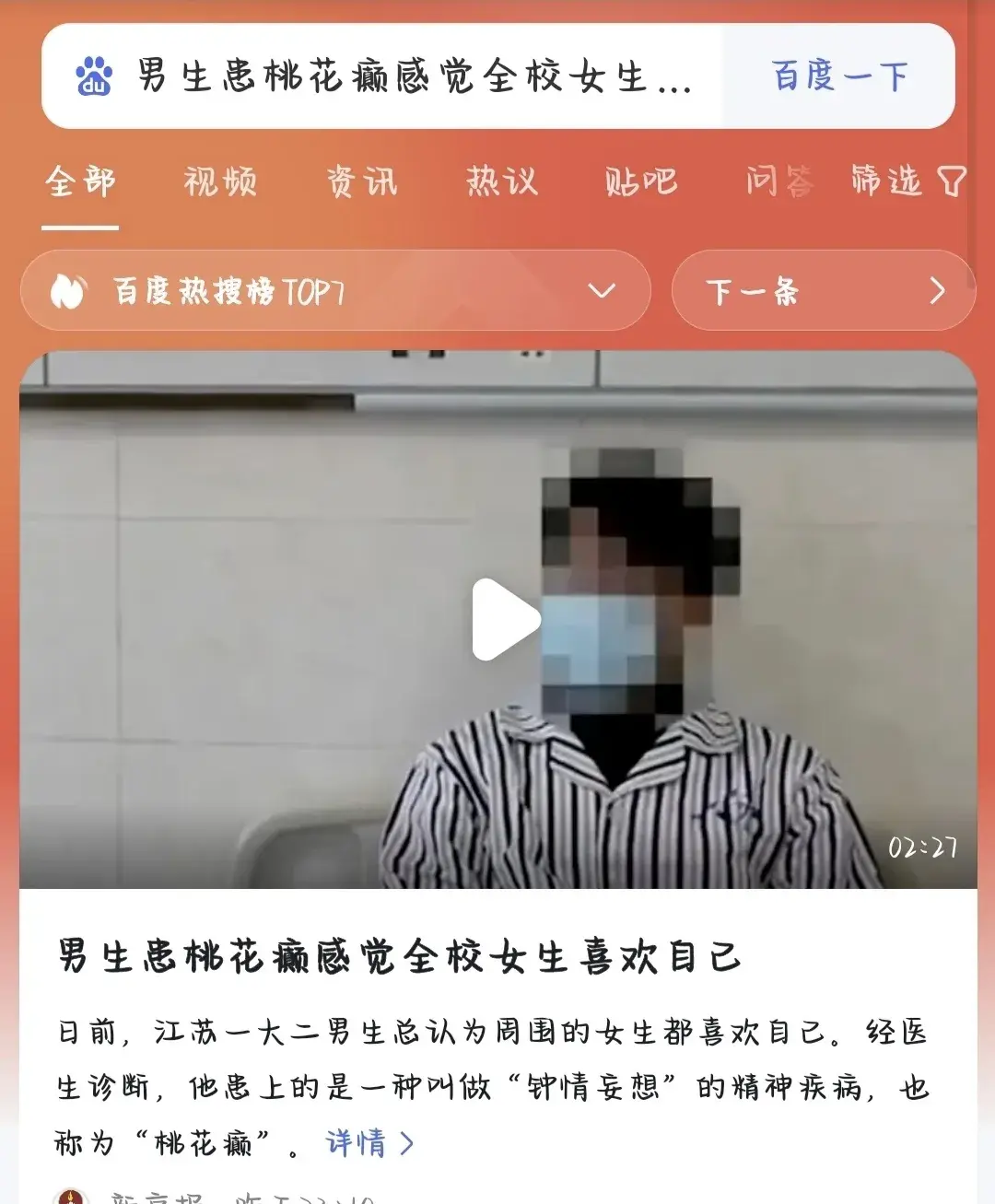Switch to the 视频 tab

click(x=220, y=181)
